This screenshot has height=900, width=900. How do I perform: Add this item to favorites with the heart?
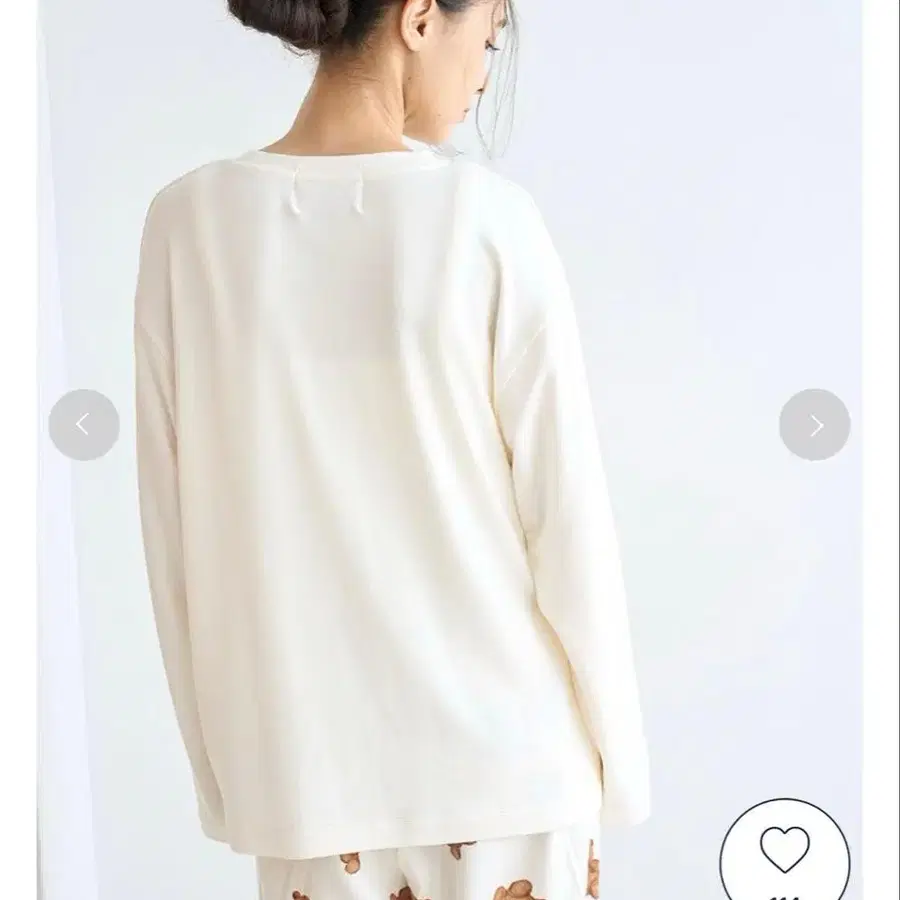785,851
